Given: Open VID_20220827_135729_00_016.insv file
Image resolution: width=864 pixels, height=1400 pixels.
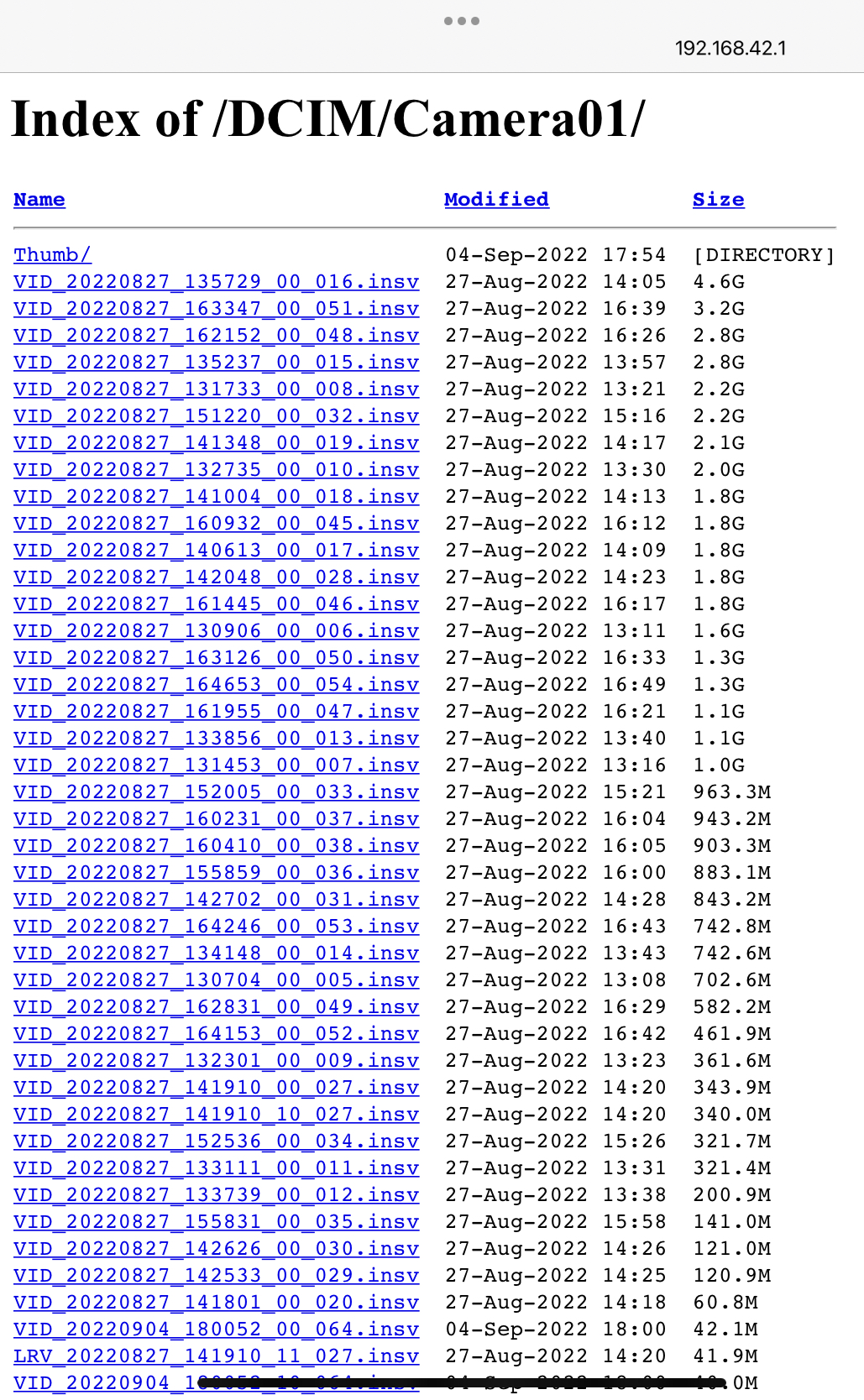Looking at the screenshot, I should (x=216, y=282).
